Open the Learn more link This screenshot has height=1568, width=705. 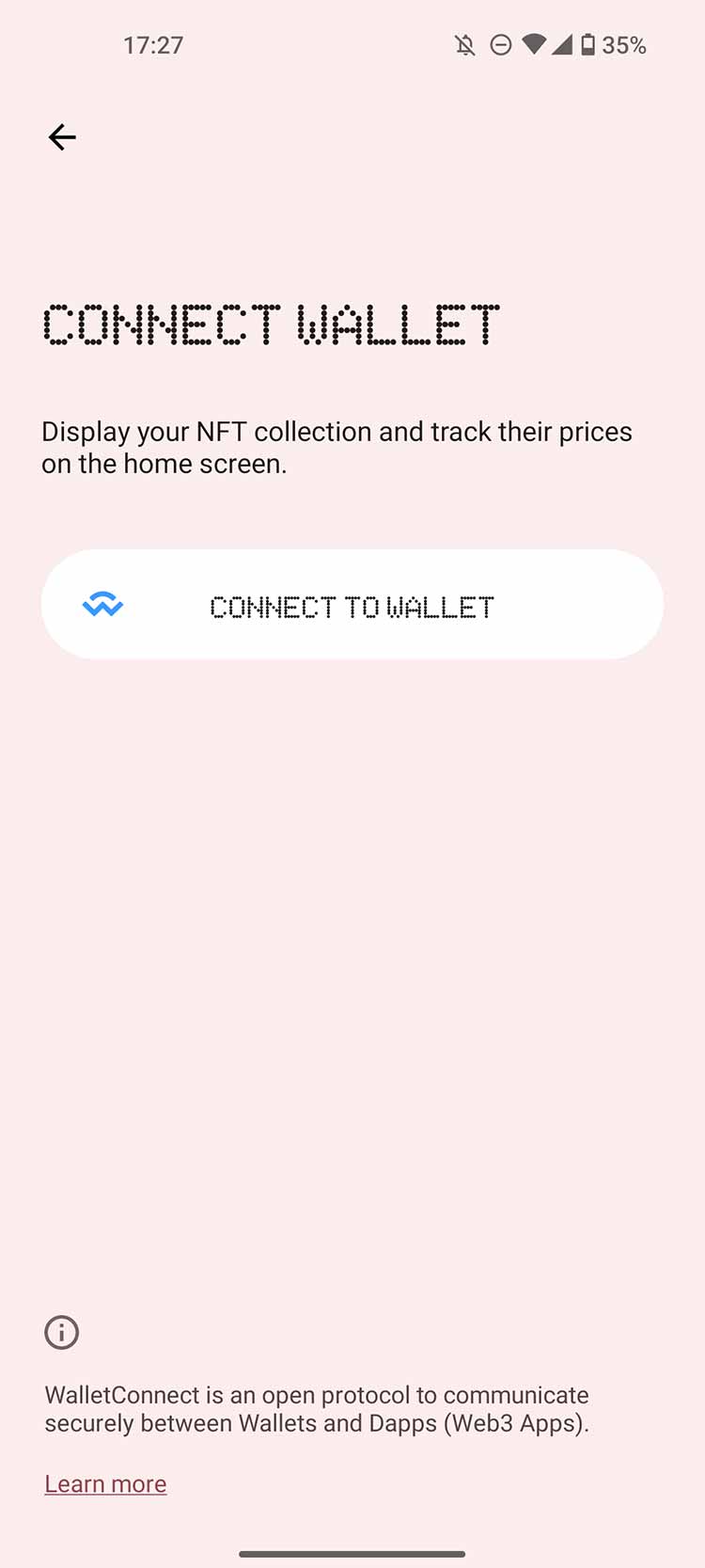coord(105,1483)
